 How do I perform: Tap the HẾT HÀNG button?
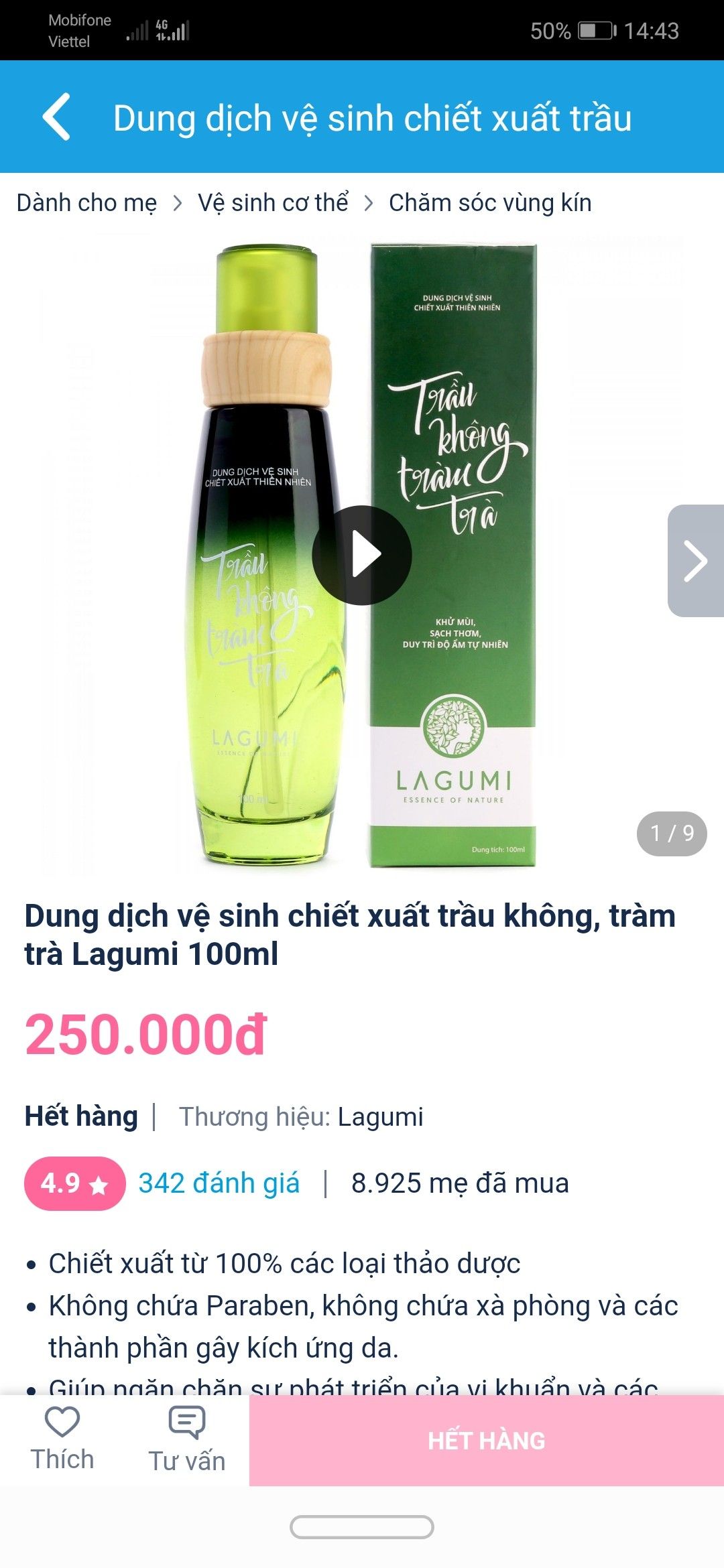click(x=487, y=1441)
